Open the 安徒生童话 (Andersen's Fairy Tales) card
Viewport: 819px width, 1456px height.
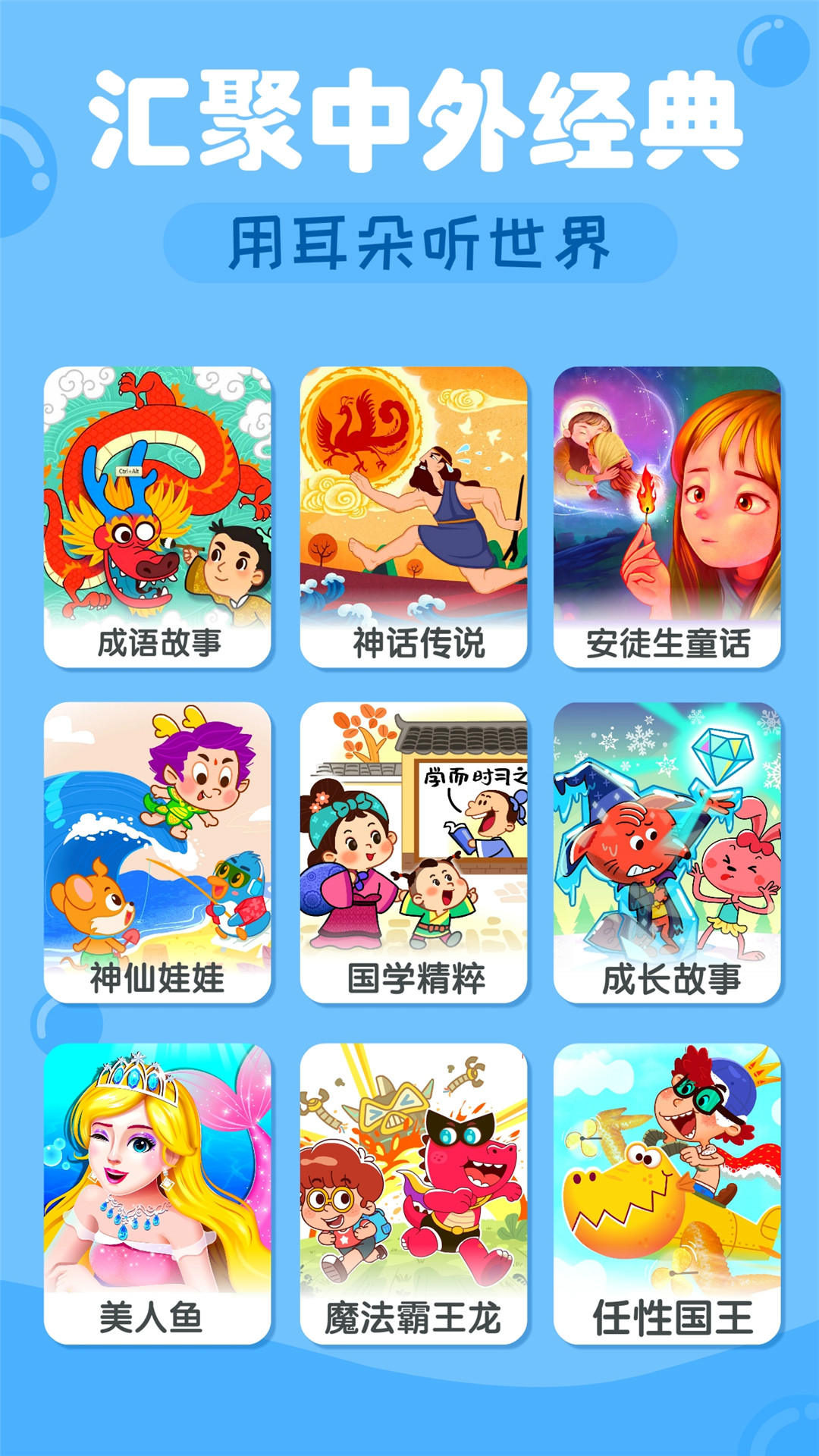[x=667, y=516]
